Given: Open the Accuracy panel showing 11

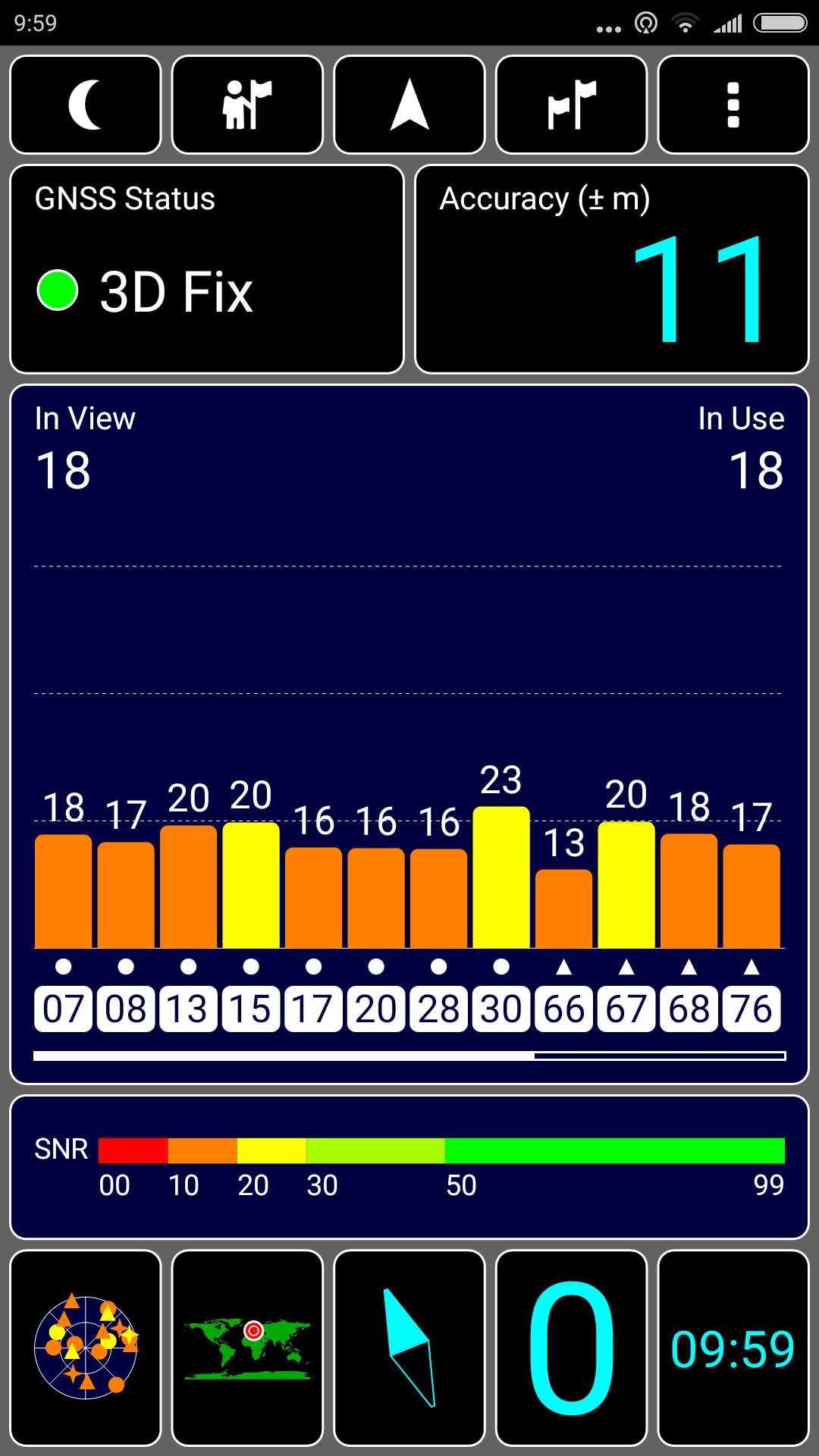Looking at the screenshot, I should pos(612,269).
